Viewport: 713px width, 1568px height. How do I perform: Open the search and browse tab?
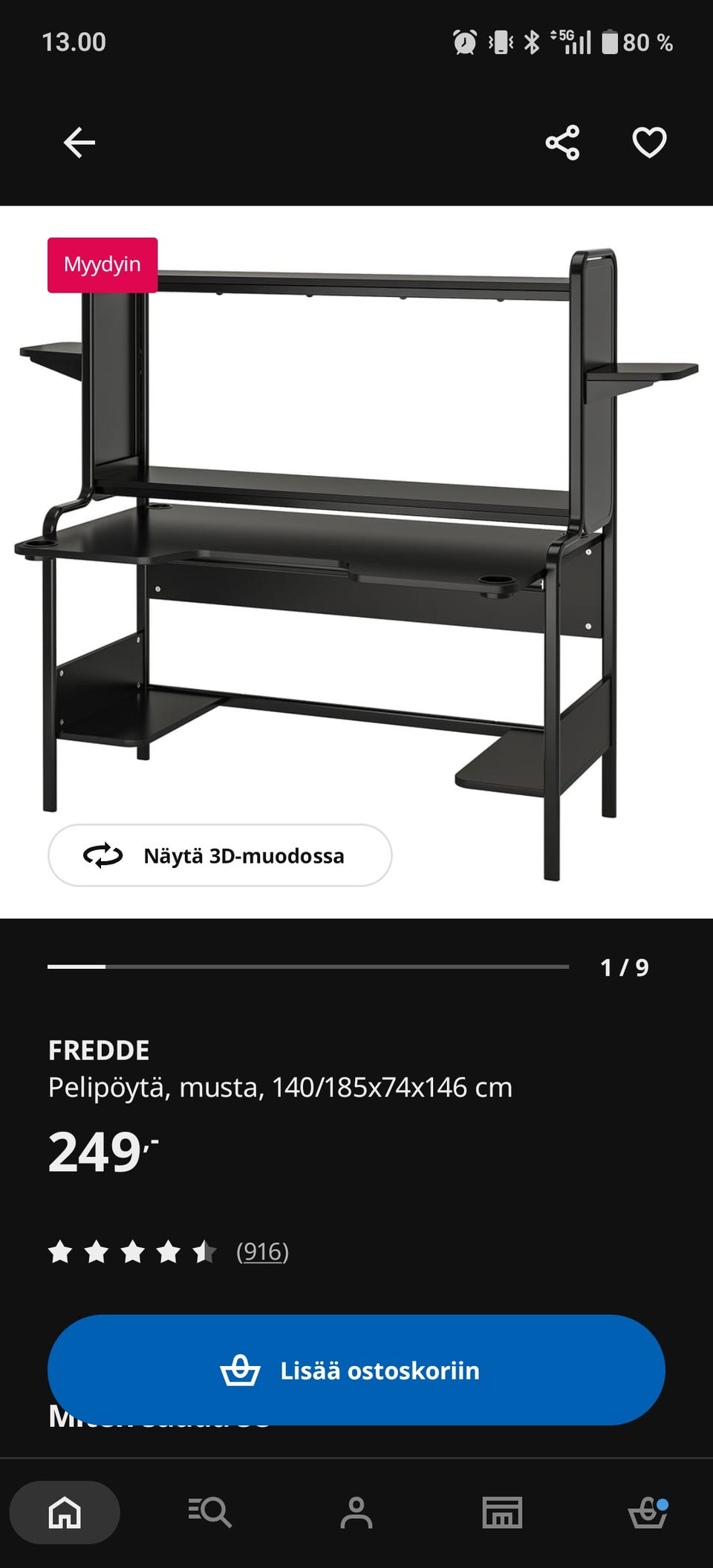click(209, 1512)
